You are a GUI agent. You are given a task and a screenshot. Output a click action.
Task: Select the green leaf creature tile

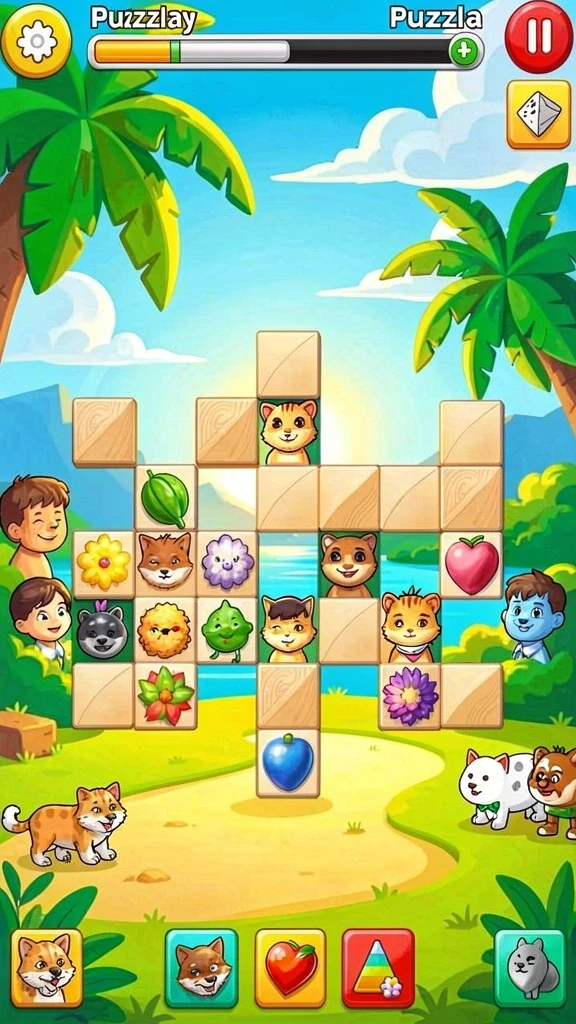point(227,631)
